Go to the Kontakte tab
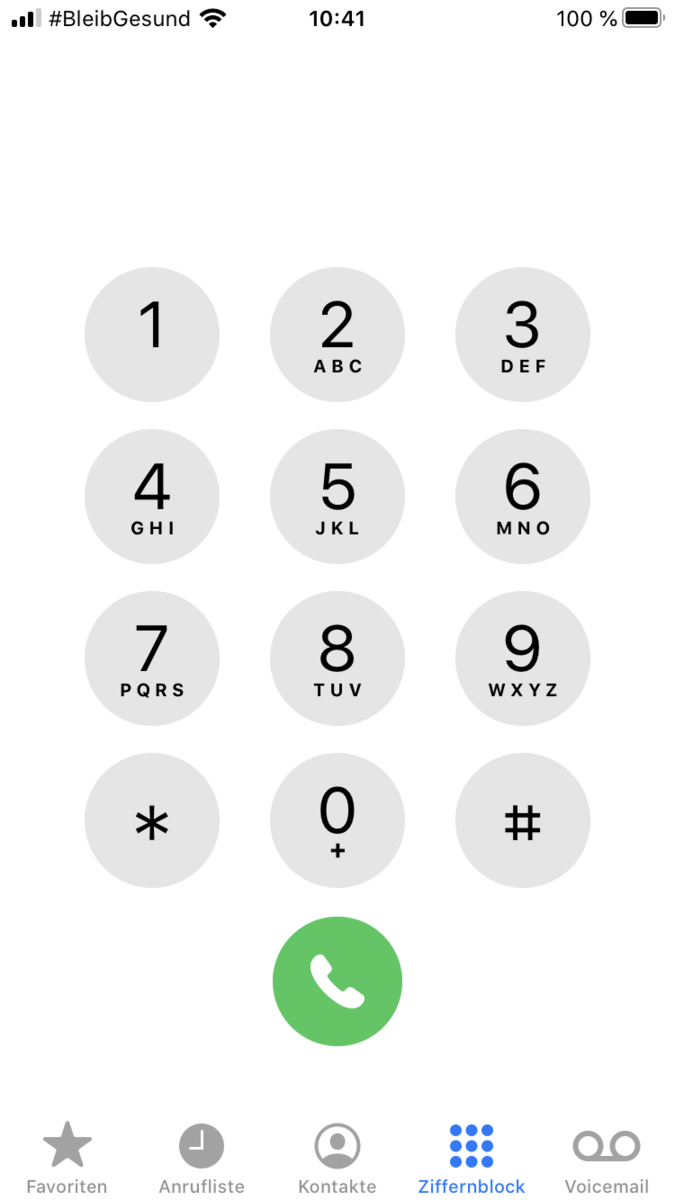The width and height of the screenshot is (675, 1200). [337, 1158]
